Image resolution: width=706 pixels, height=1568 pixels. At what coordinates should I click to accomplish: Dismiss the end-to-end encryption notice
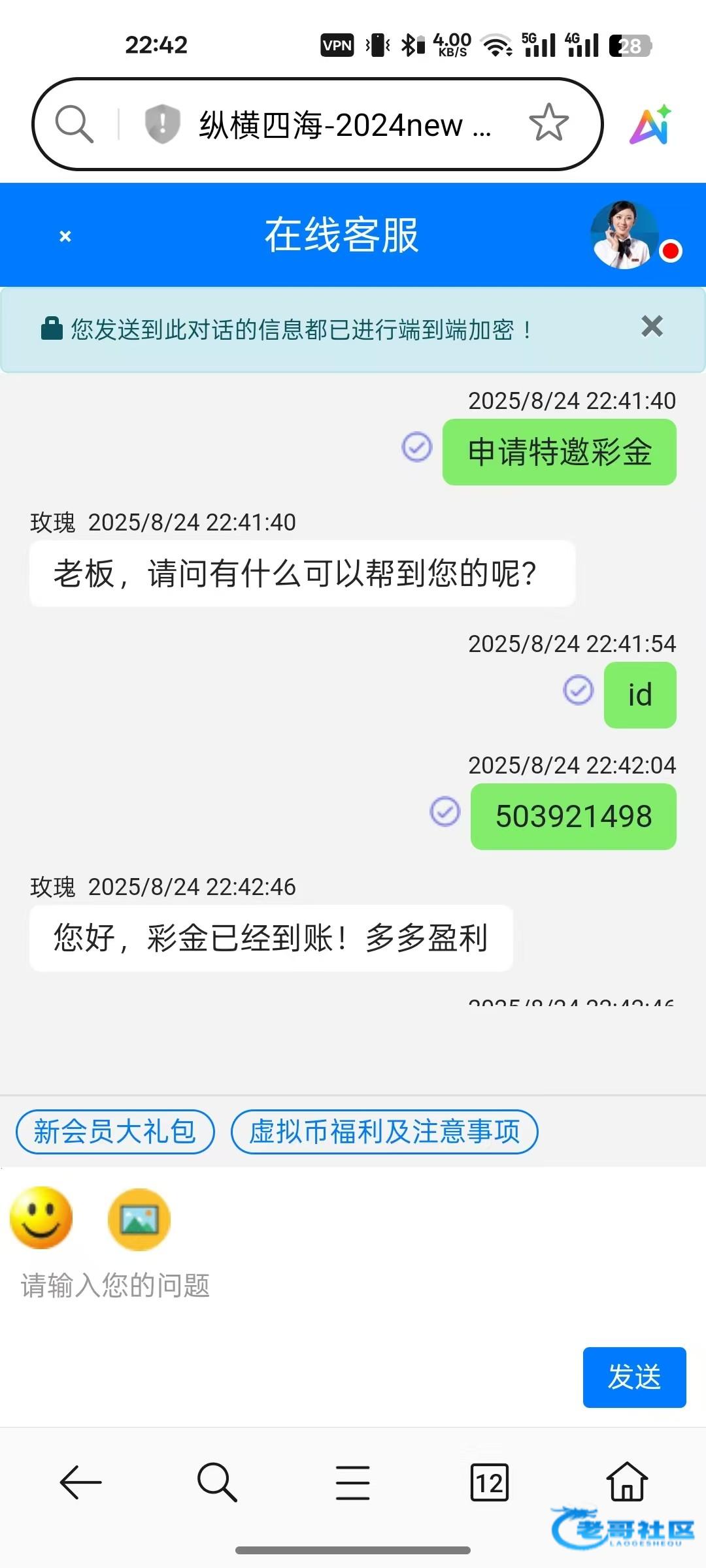tap(652, 326)
